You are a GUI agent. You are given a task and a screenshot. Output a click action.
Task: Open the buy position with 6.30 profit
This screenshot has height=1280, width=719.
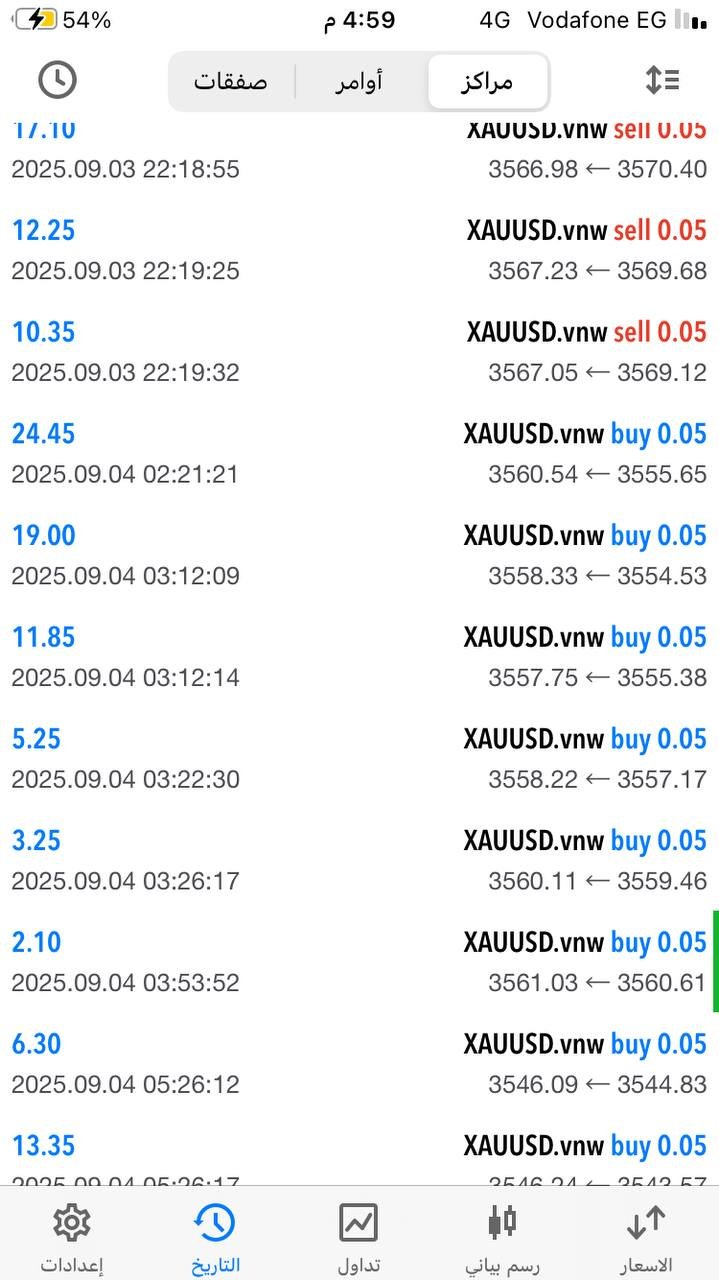[359, 1064]
